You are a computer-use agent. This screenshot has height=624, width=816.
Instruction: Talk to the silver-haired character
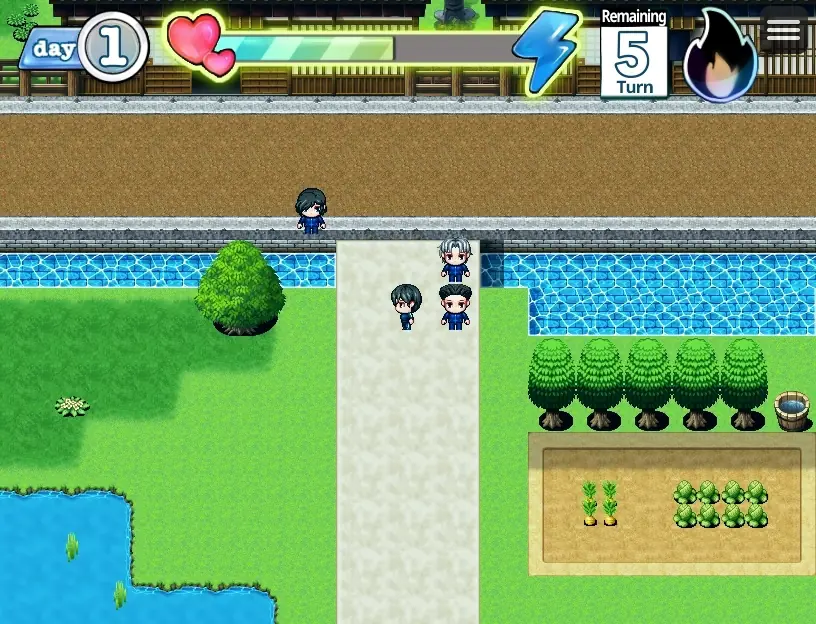(x=455, y=258)
